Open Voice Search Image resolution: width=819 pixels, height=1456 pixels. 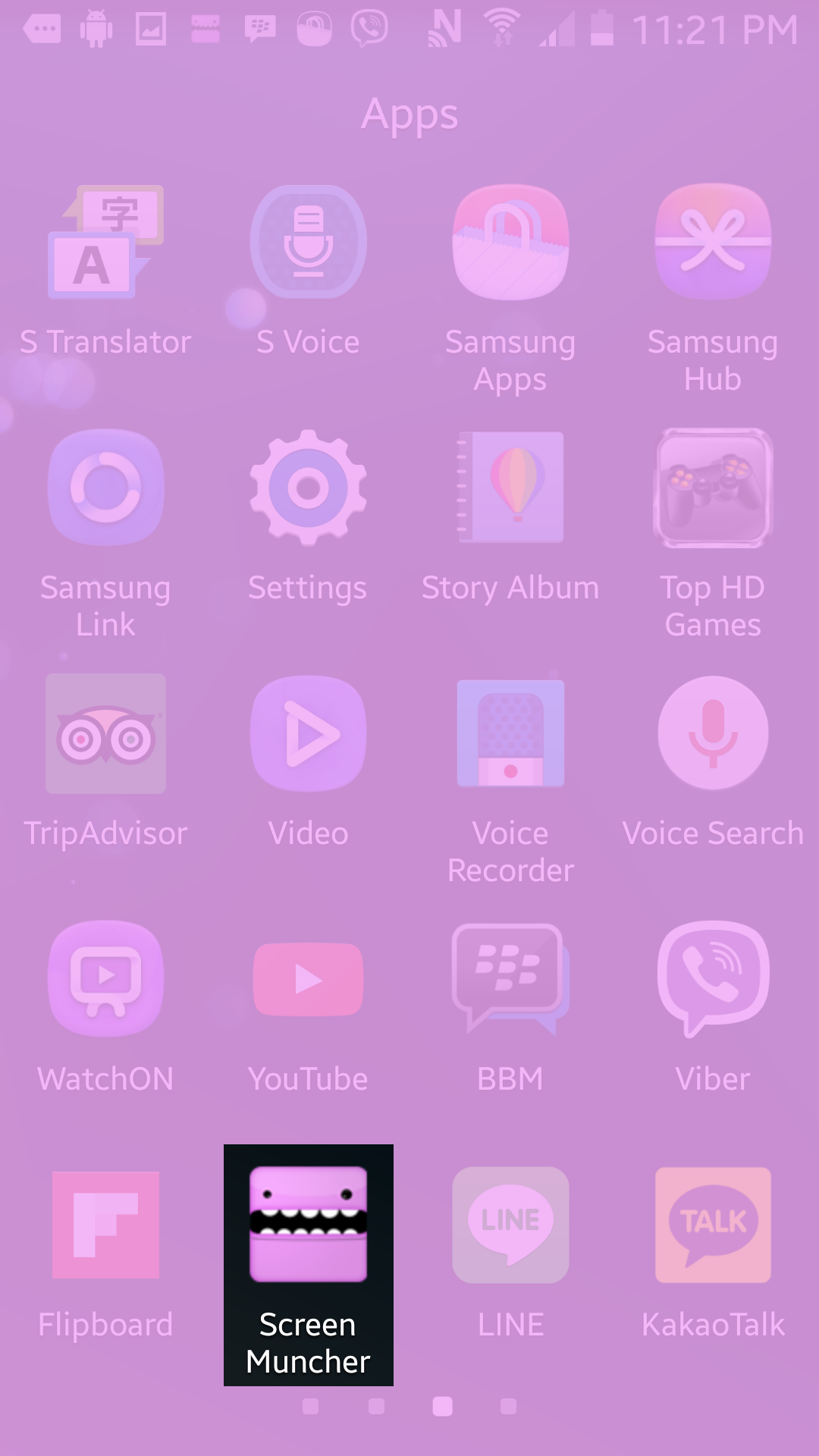tap(712, 733)
